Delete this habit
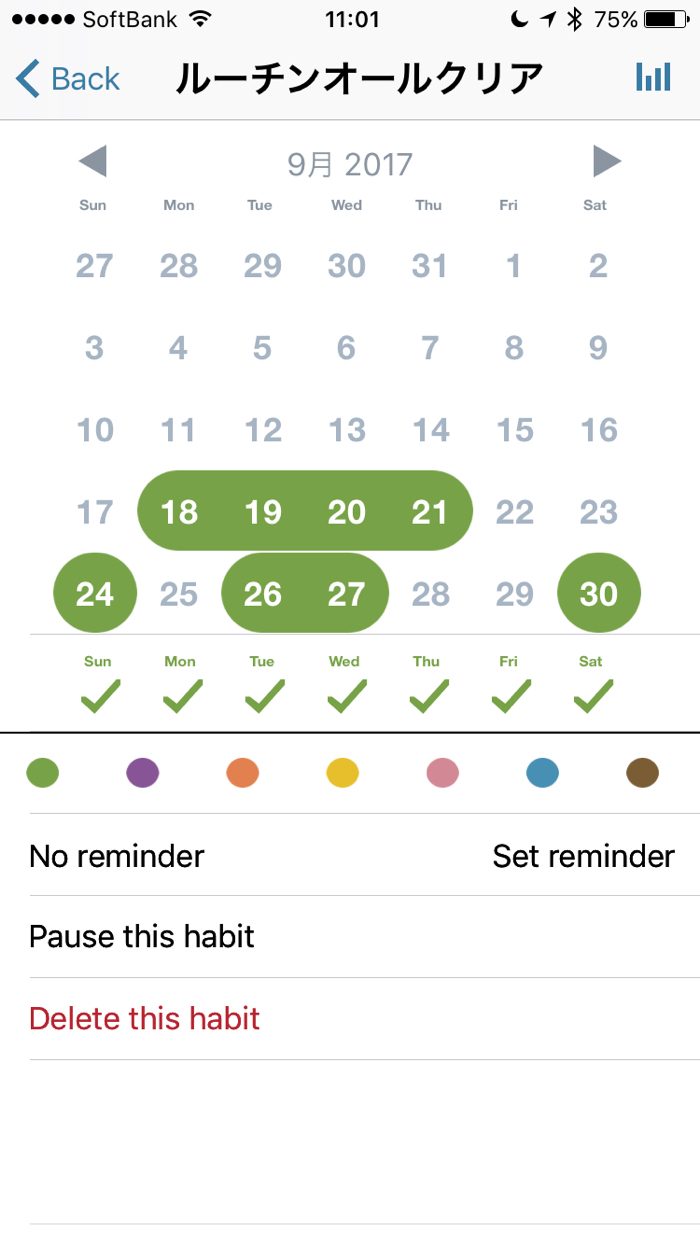 pyautogui.click(x=145, y=1019)
